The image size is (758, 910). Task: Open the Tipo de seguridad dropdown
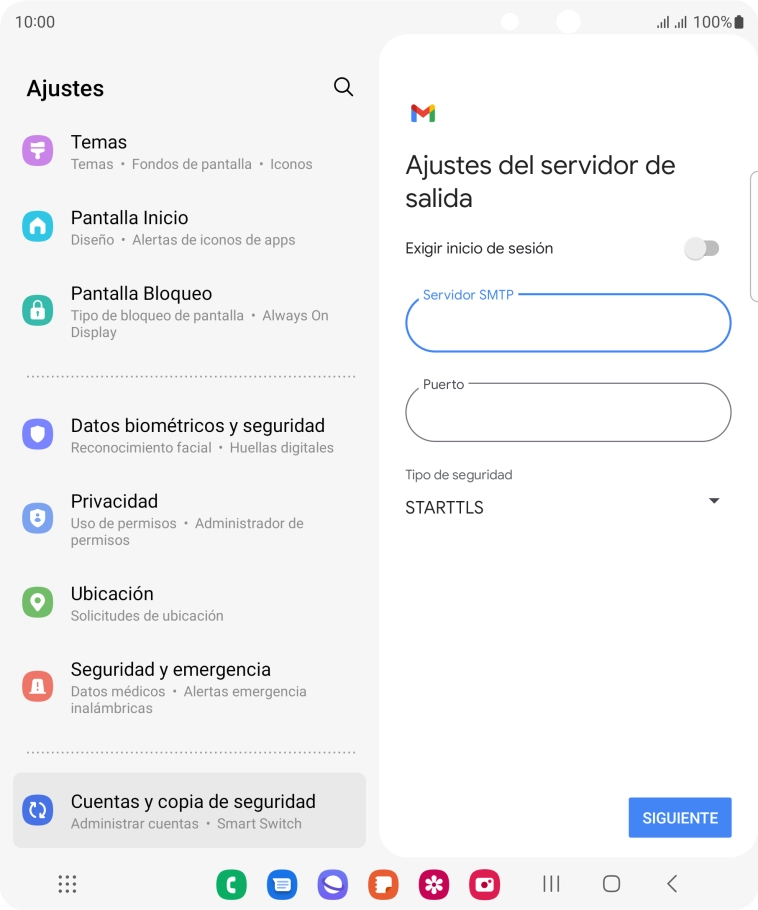point(714,500)
